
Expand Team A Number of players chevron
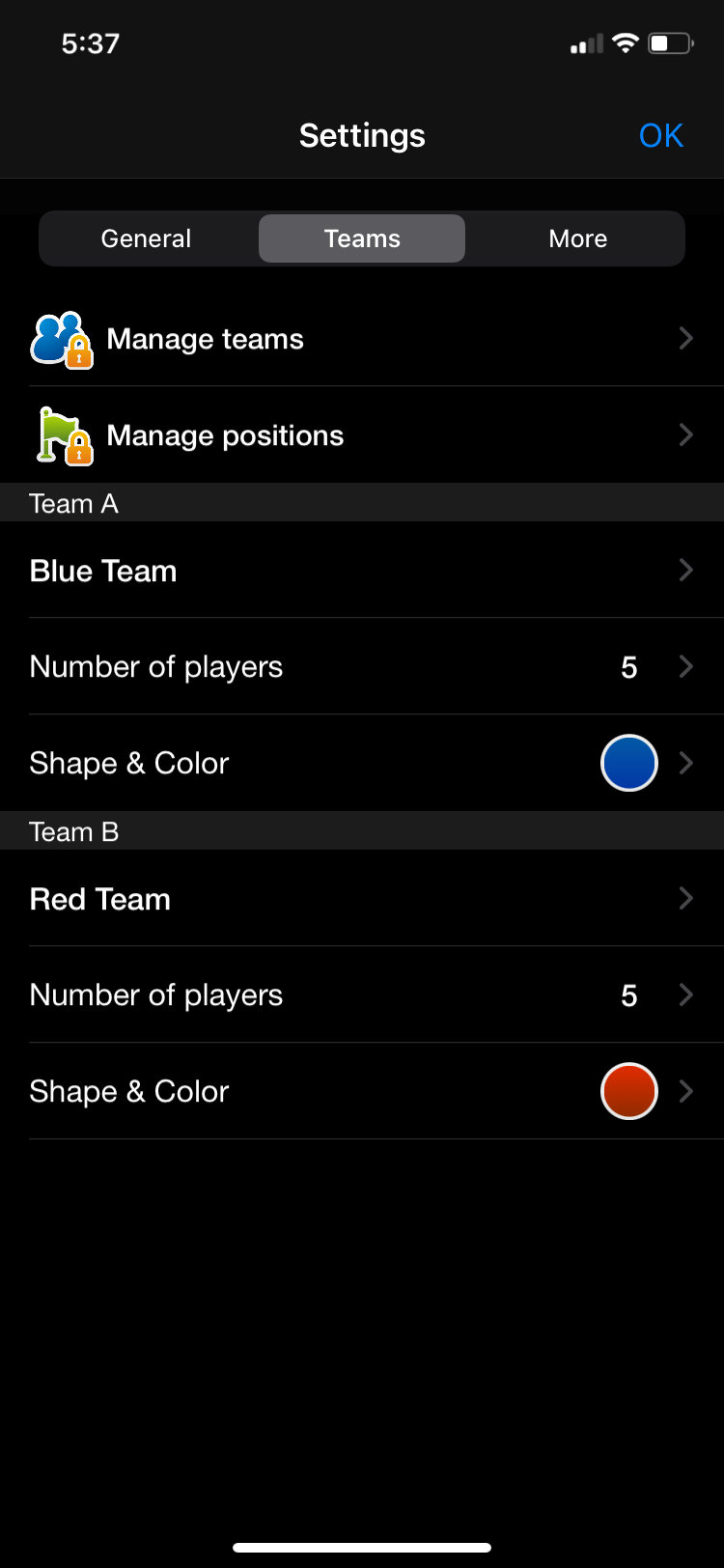coord(685,666)
